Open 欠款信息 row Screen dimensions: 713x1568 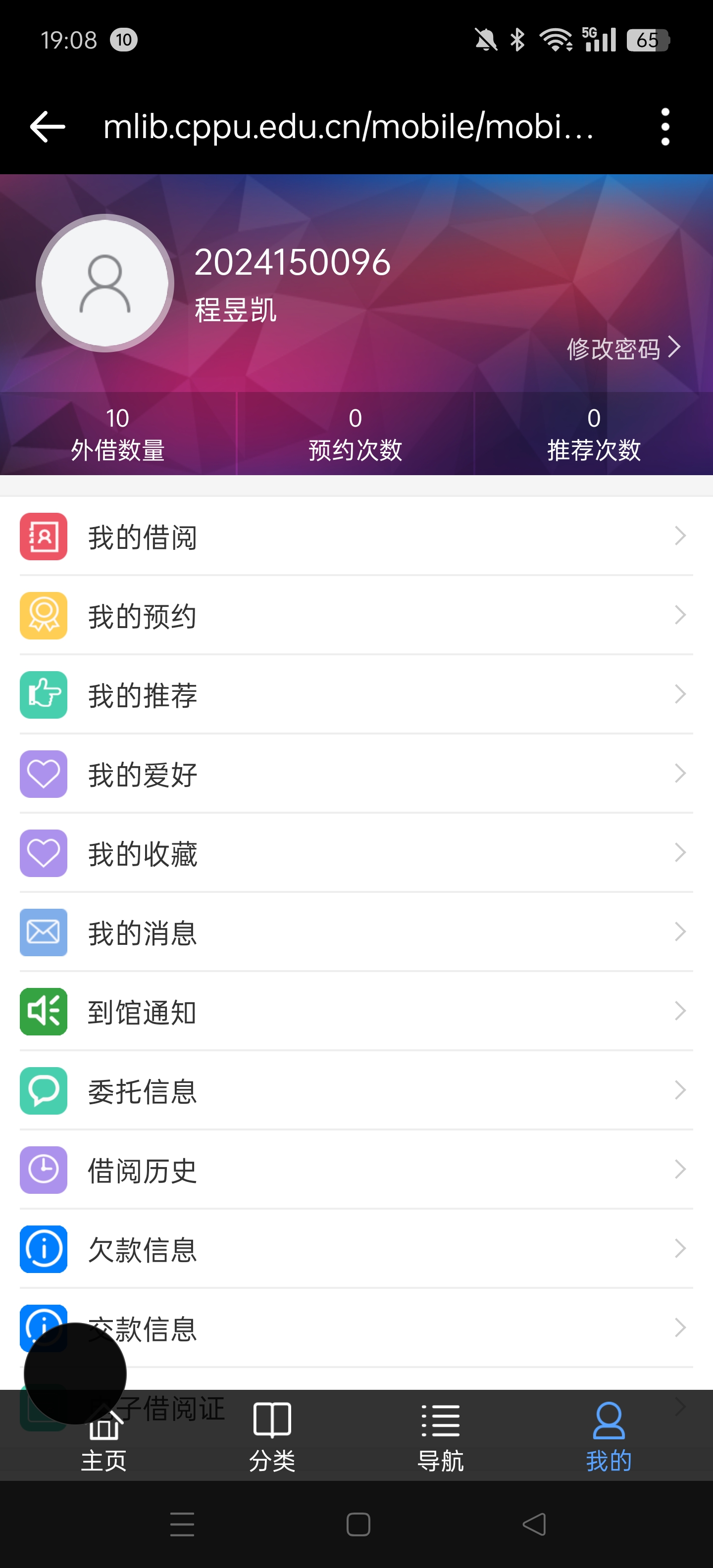pyautogui.click(x=356, y=1249)
